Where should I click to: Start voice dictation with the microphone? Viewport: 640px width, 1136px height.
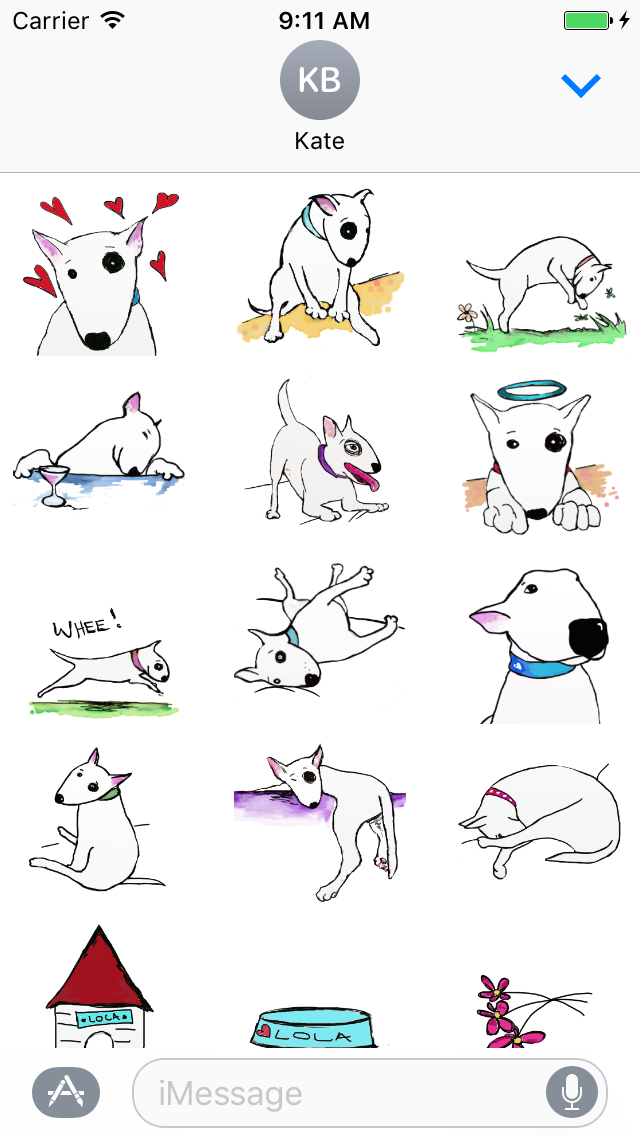pyautogui.click(x=572, y=1092)
